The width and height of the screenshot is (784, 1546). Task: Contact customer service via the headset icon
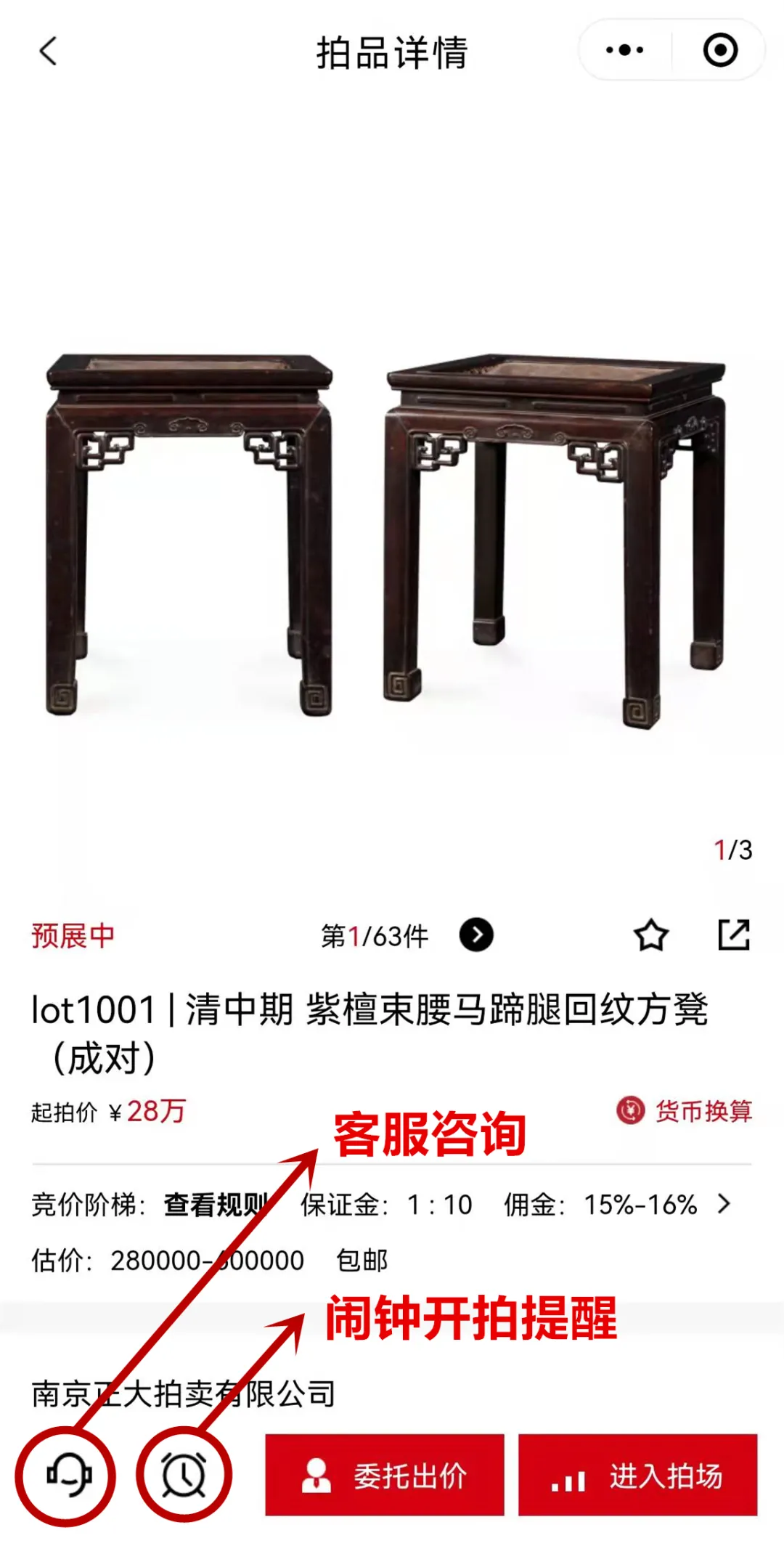point(68,1476)
